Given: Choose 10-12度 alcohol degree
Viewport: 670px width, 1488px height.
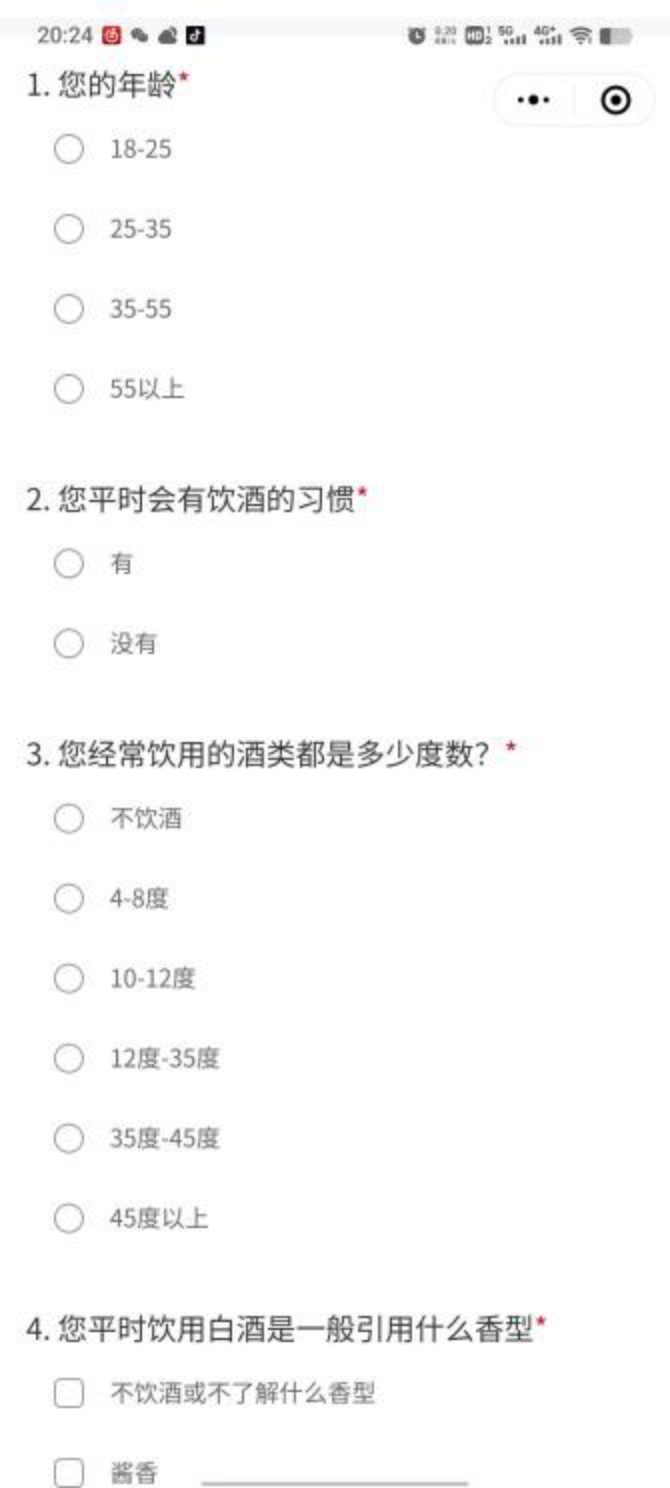Looking at the screenshot, I should click(x=68, y=978).
